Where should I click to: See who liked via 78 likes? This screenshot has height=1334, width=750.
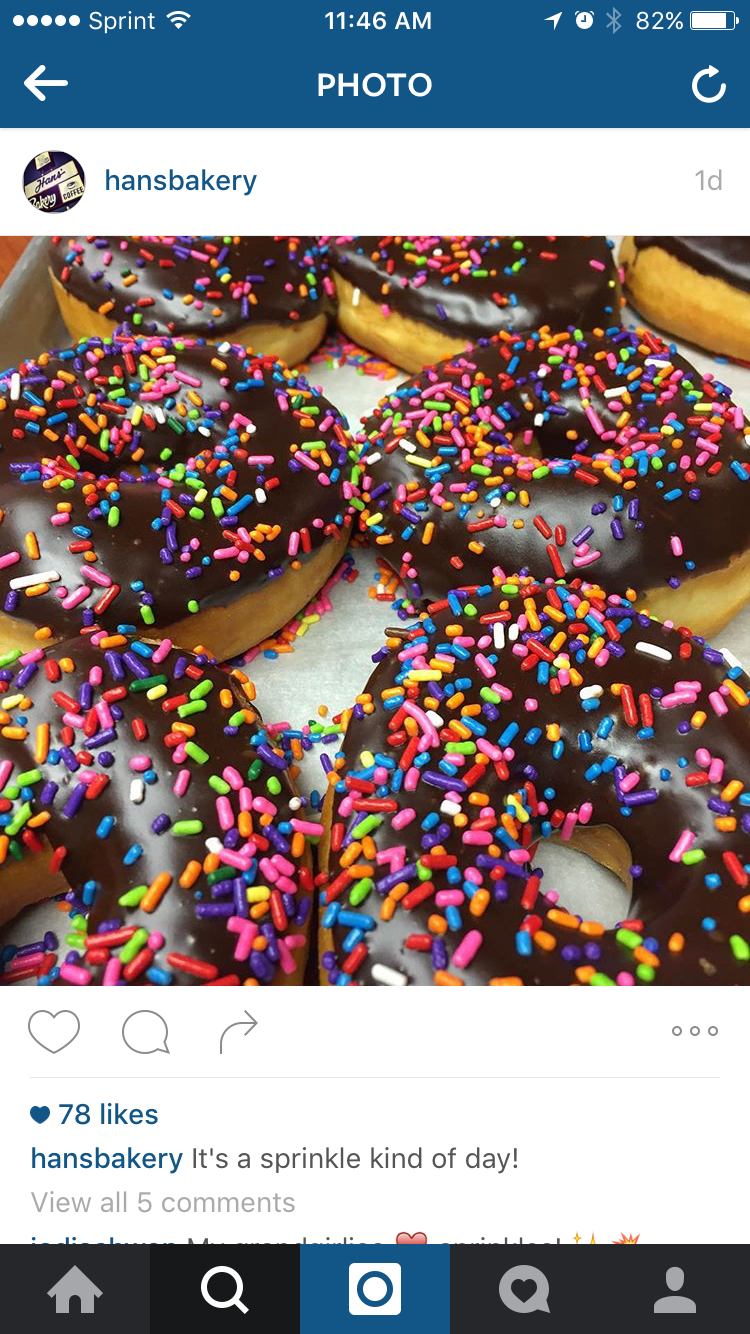click(x=107, y=1114)
